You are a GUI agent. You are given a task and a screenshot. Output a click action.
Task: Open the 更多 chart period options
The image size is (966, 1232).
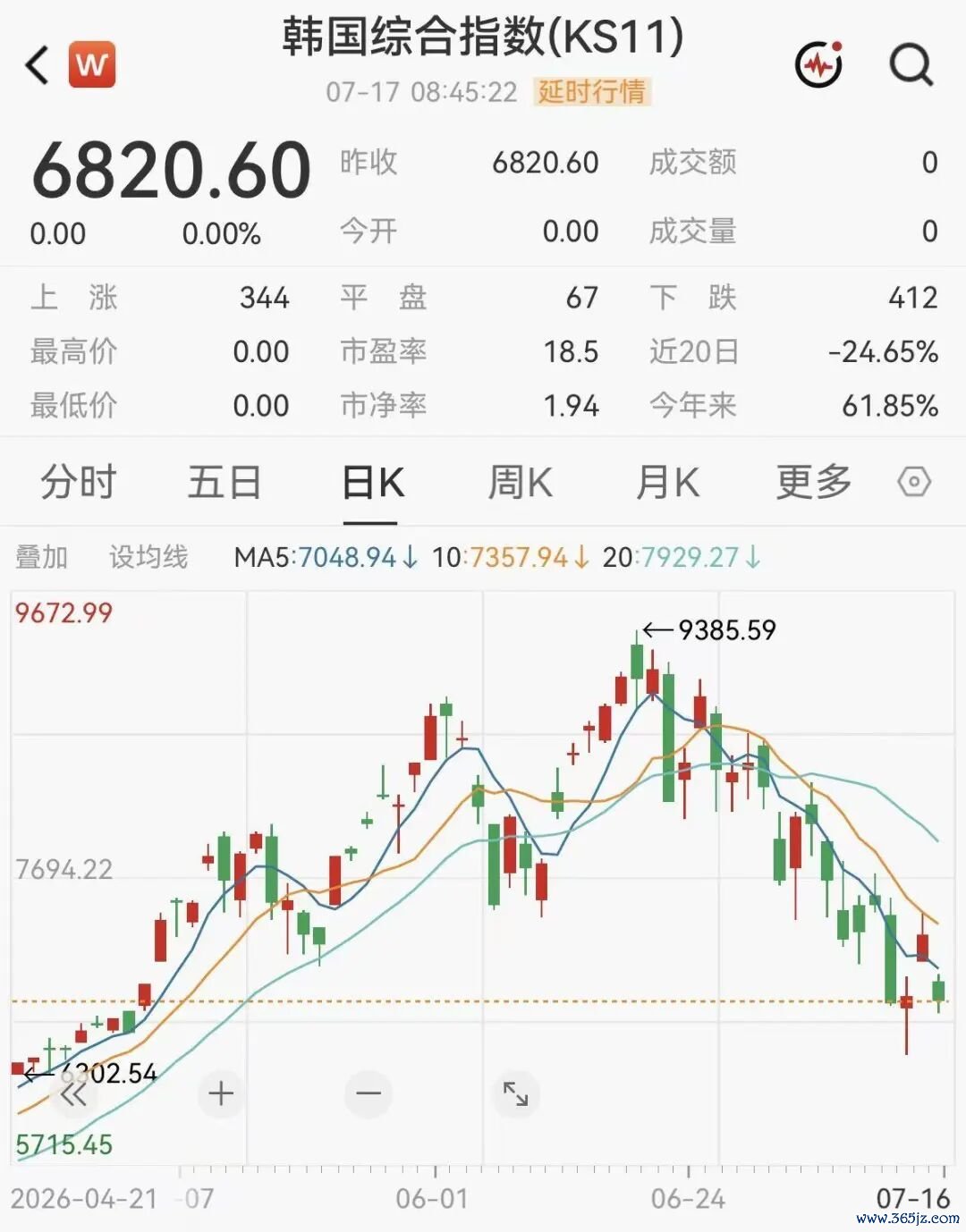pyautogui.click(x=814, y=482)
